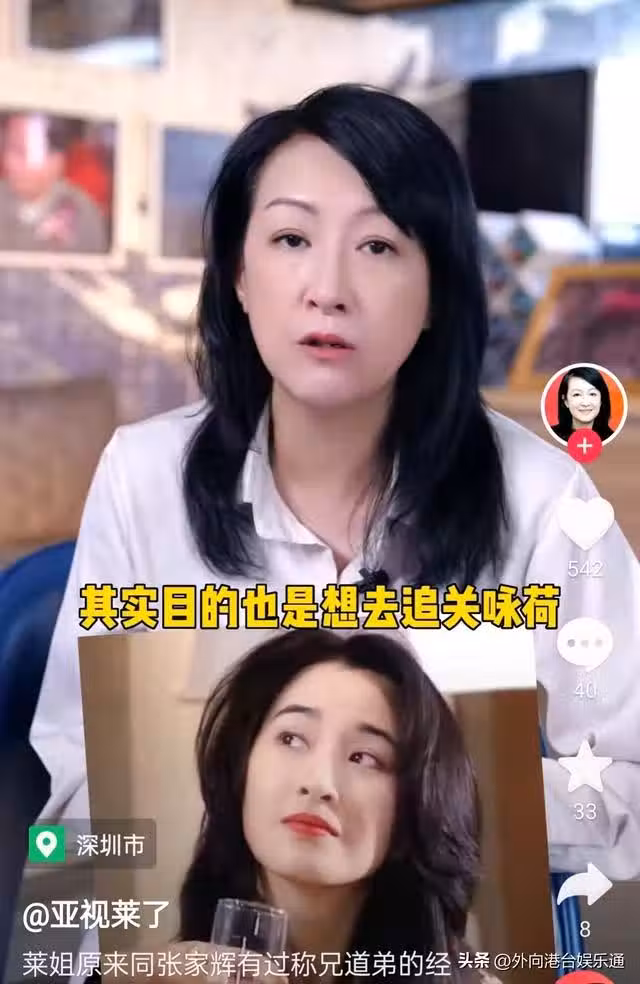Screen dimensions: 640x984
Task: Open the comments with the bubble icon
Action: pyautogui.click(x=585, y=643)
